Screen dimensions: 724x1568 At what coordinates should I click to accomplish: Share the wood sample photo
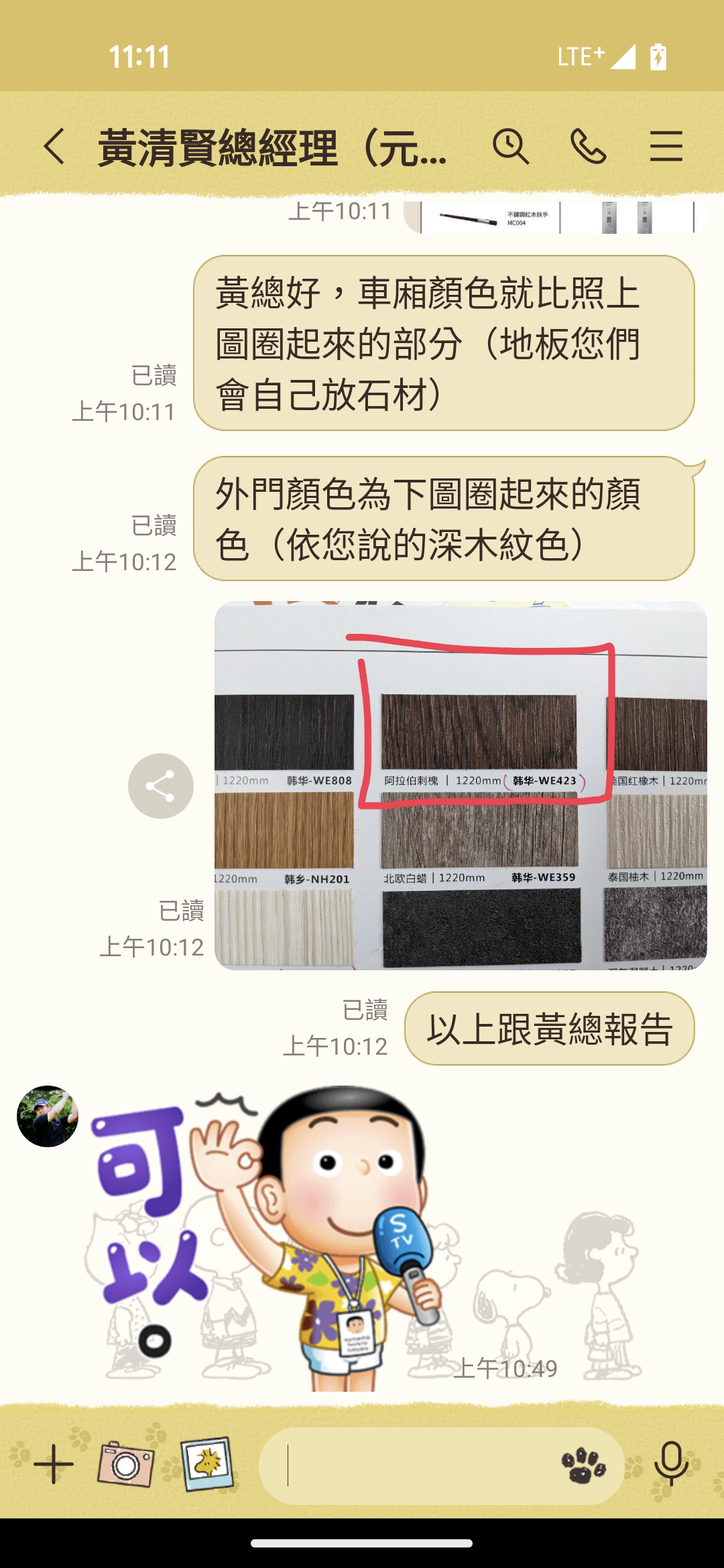click(161, 785)
